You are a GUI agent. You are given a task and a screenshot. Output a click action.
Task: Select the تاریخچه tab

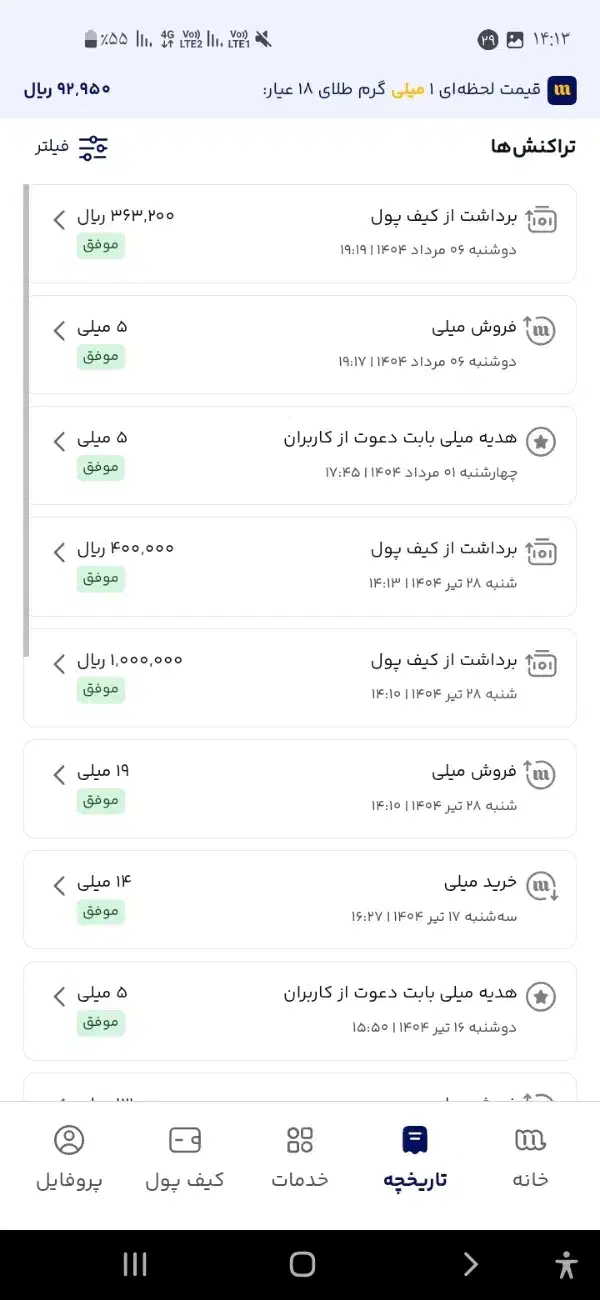click(415, 1157)
